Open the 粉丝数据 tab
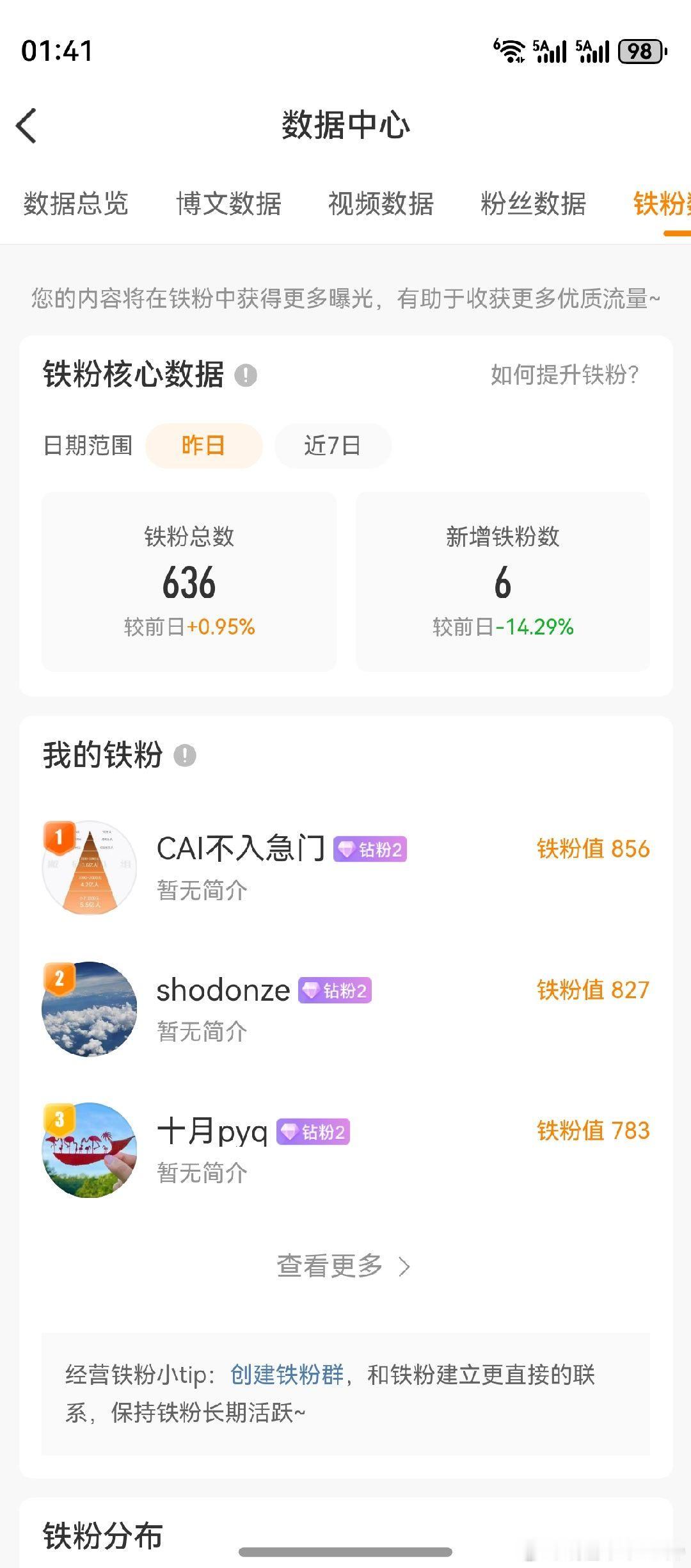This screenshot has width=691, height=1568. (x=532, y=204)
